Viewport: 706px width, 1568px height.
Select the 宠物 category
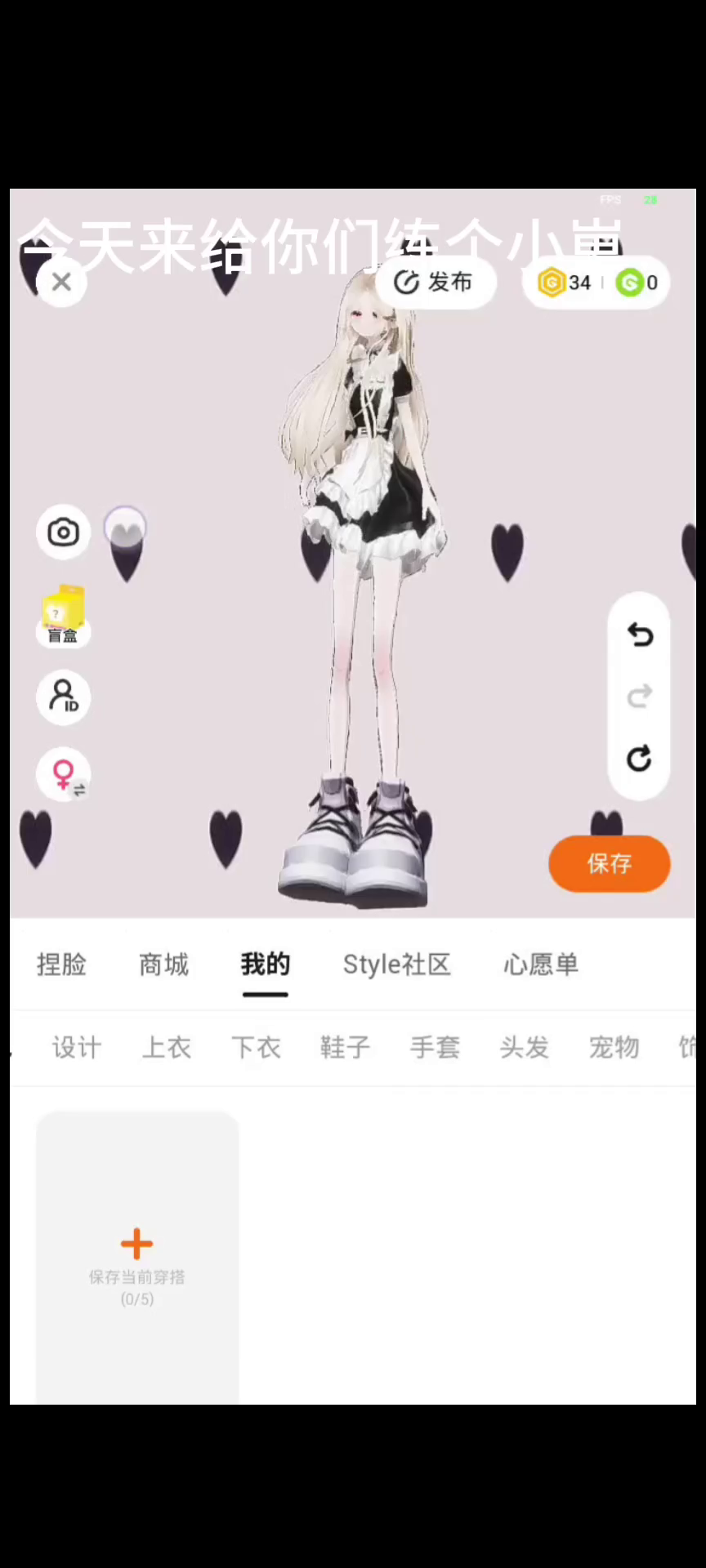click(614, 1047)
